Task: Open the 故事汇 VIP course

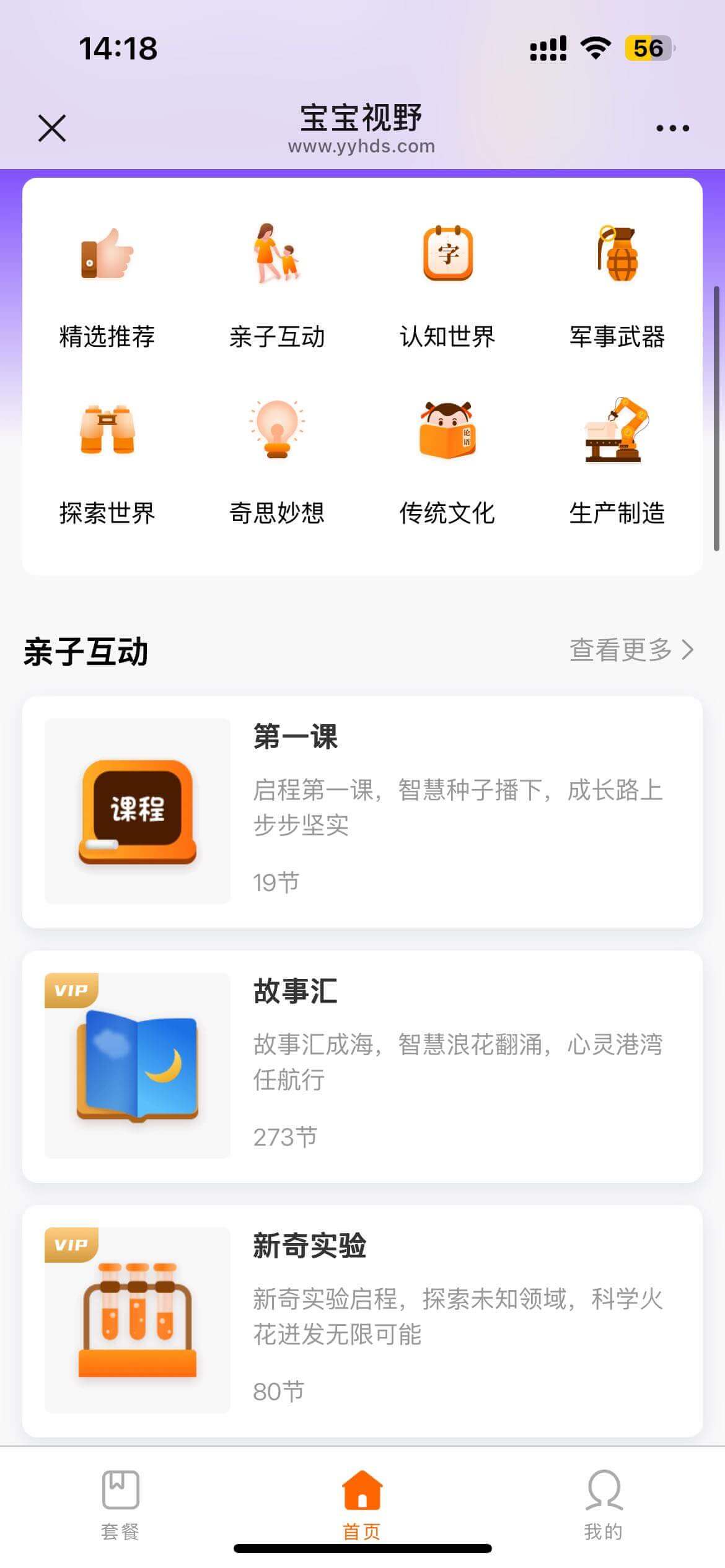Action: click(362, 1066)
